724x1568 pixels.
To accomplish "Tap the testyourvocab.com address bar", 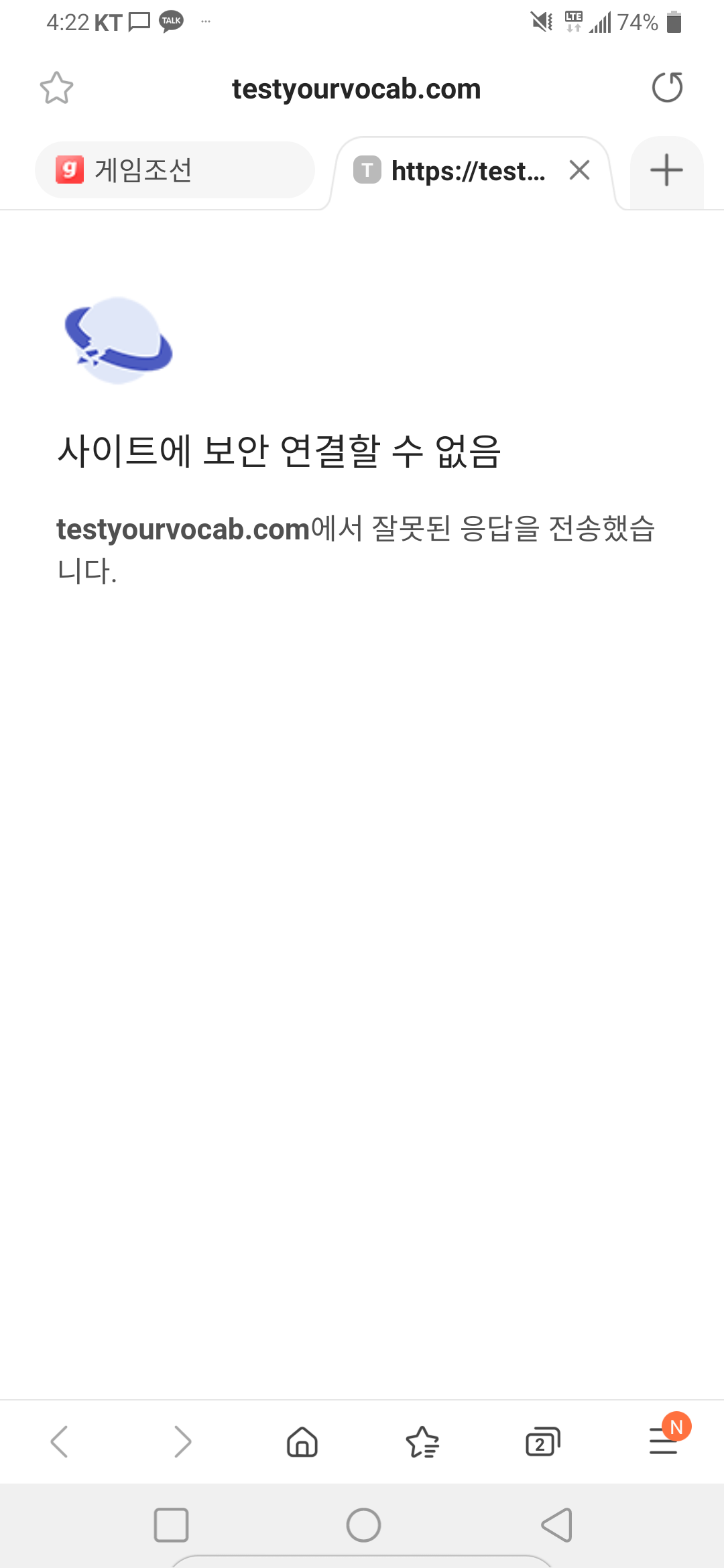I will tap(356, 89).
